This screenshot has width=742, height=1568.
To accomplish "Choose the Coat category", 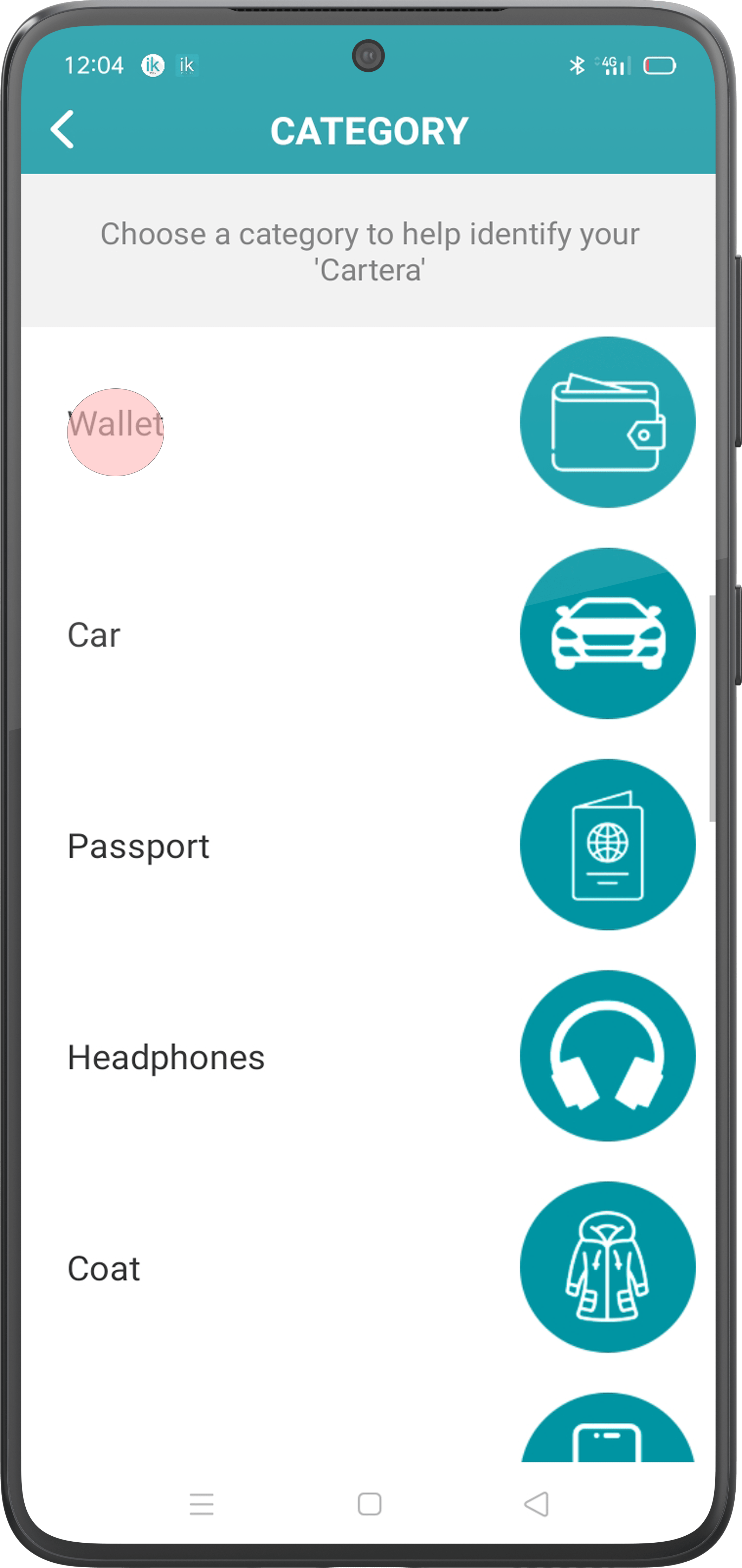I will click(x=368, y=1267).
